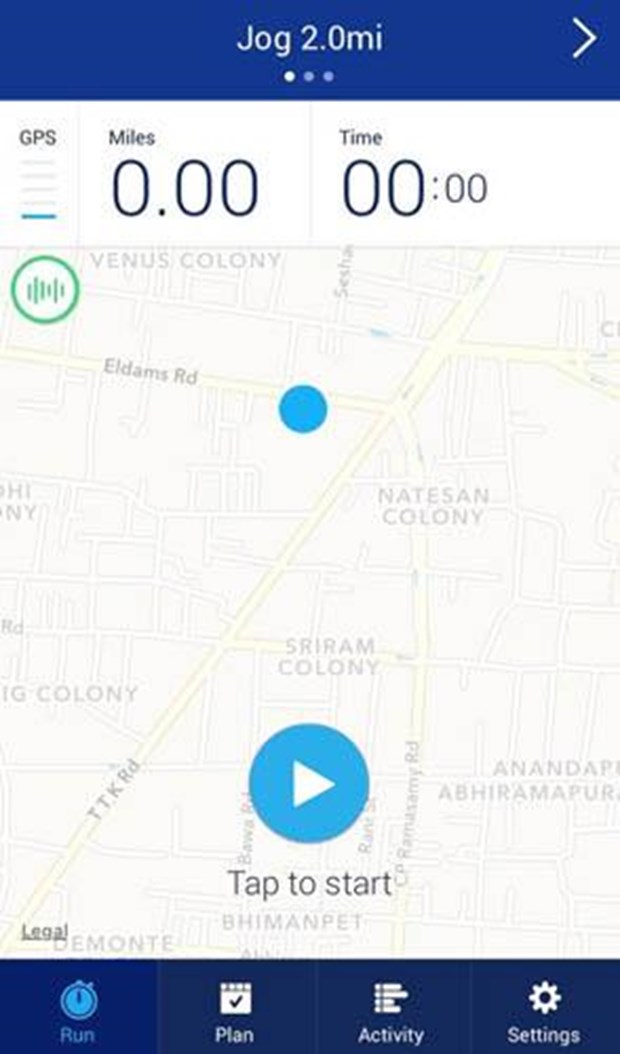Switch to the Plan tab
The image size is (620, 1054).
pyautogui.click(x=235, y=1010)
